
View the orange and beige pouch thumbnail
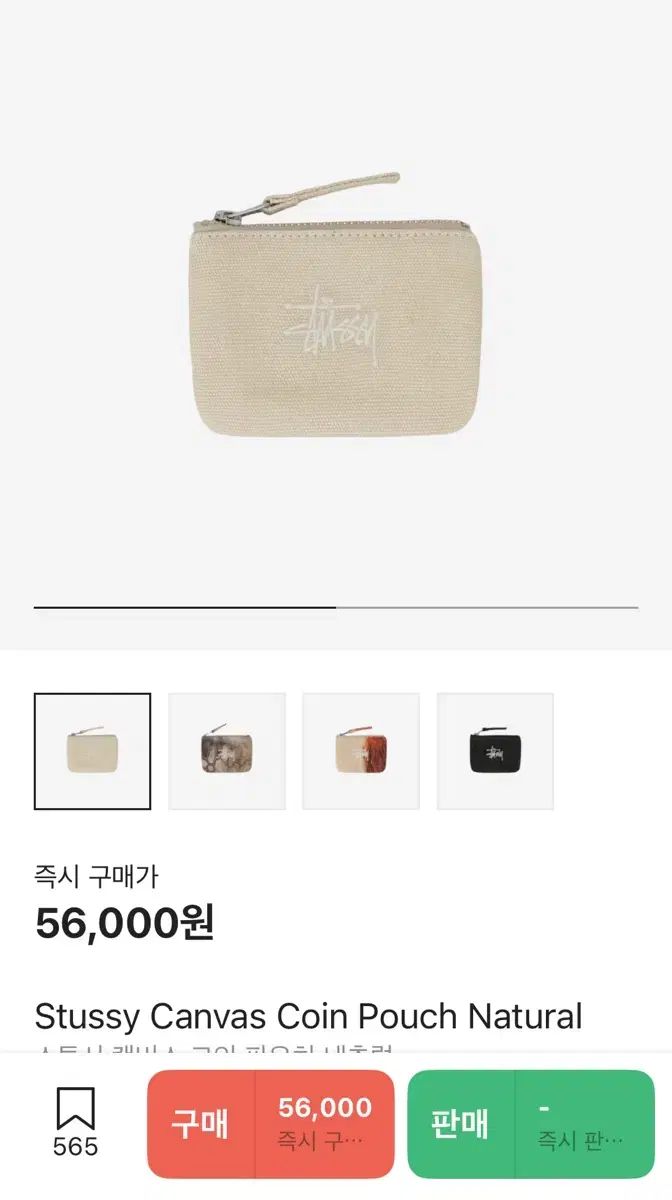361,751
